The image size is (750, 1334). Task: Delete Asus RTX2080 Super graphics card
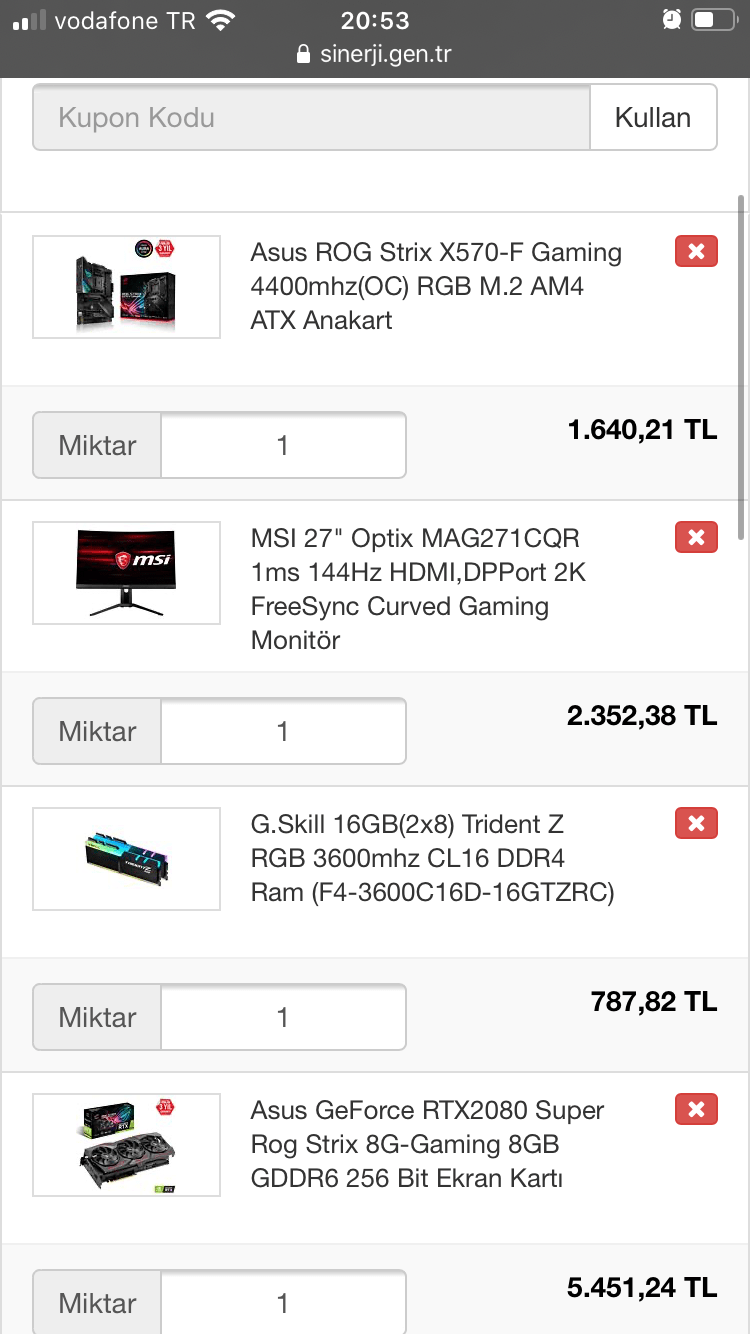[x=697, y=1110]
